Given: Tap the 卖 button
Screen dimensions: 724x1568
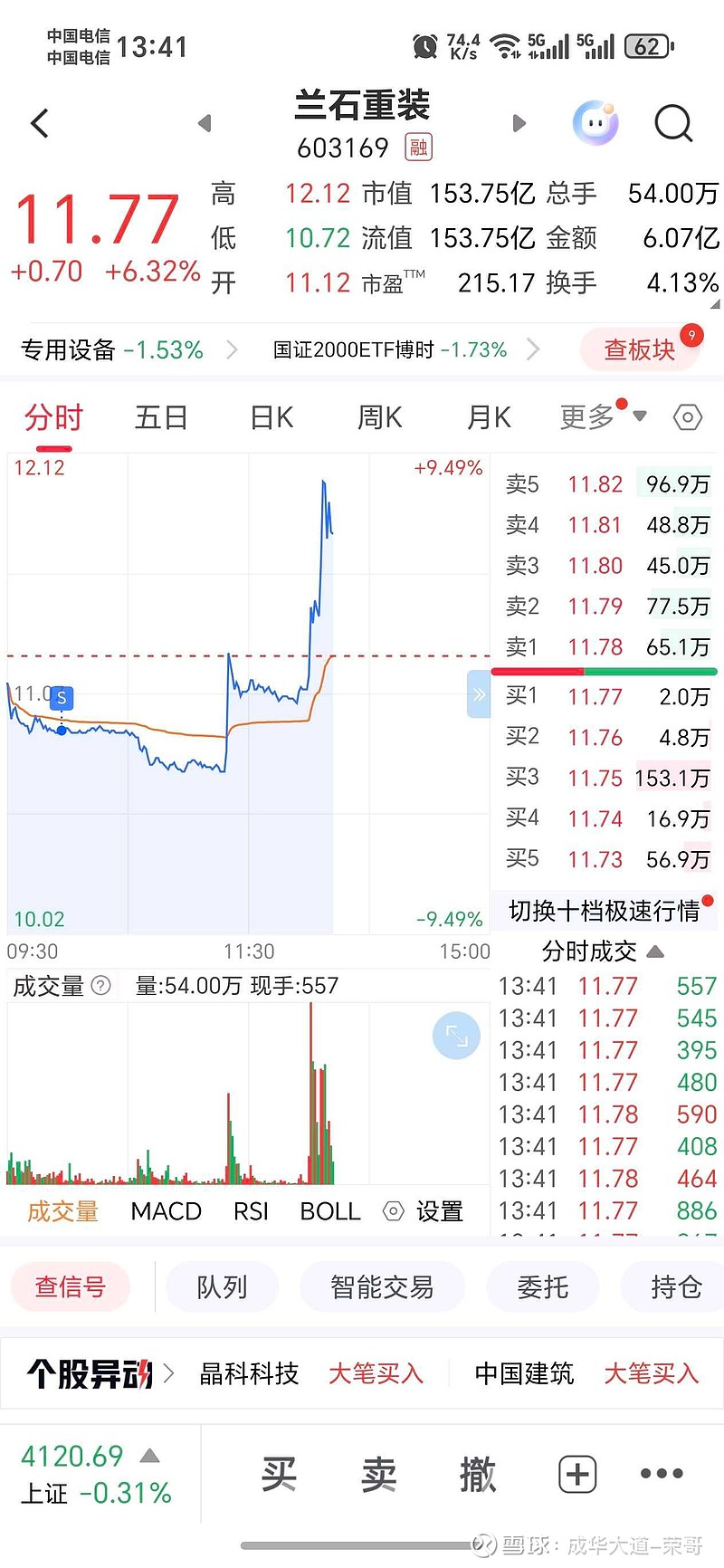Looking at the screenshot, I should [378, 1475].
